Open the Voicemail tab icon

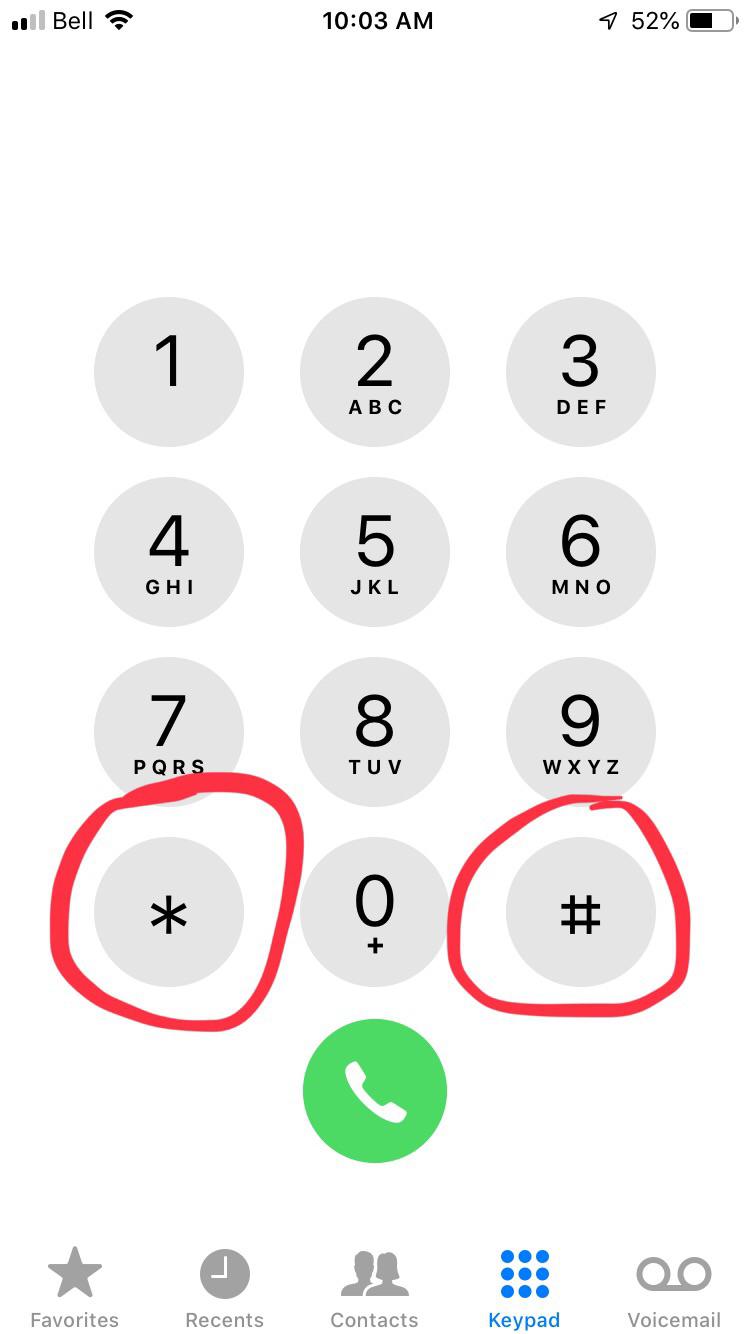click(x=673, y=1272)
